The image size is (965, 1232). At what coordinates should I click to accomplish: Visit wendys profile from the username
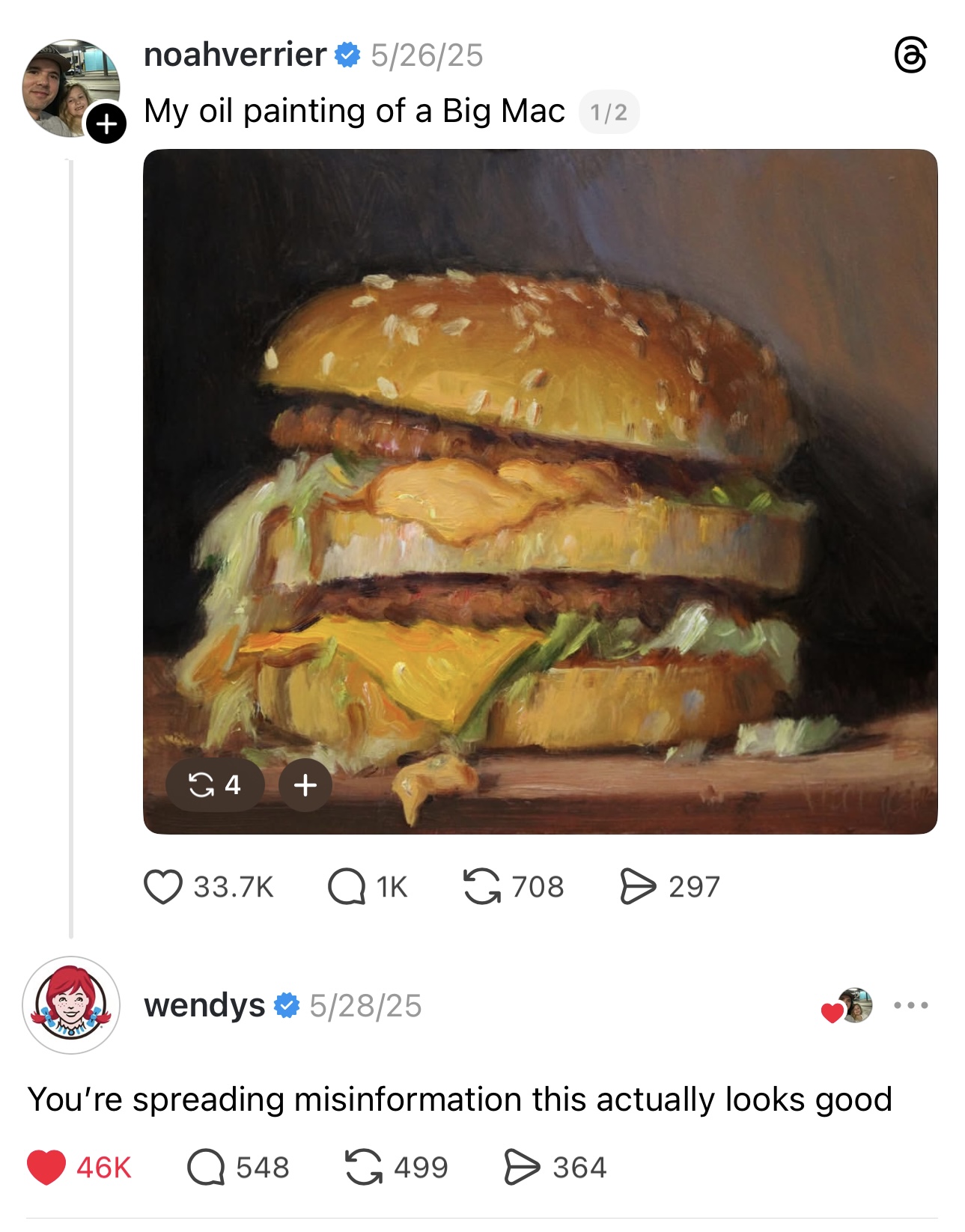[x=204, y=1005]
